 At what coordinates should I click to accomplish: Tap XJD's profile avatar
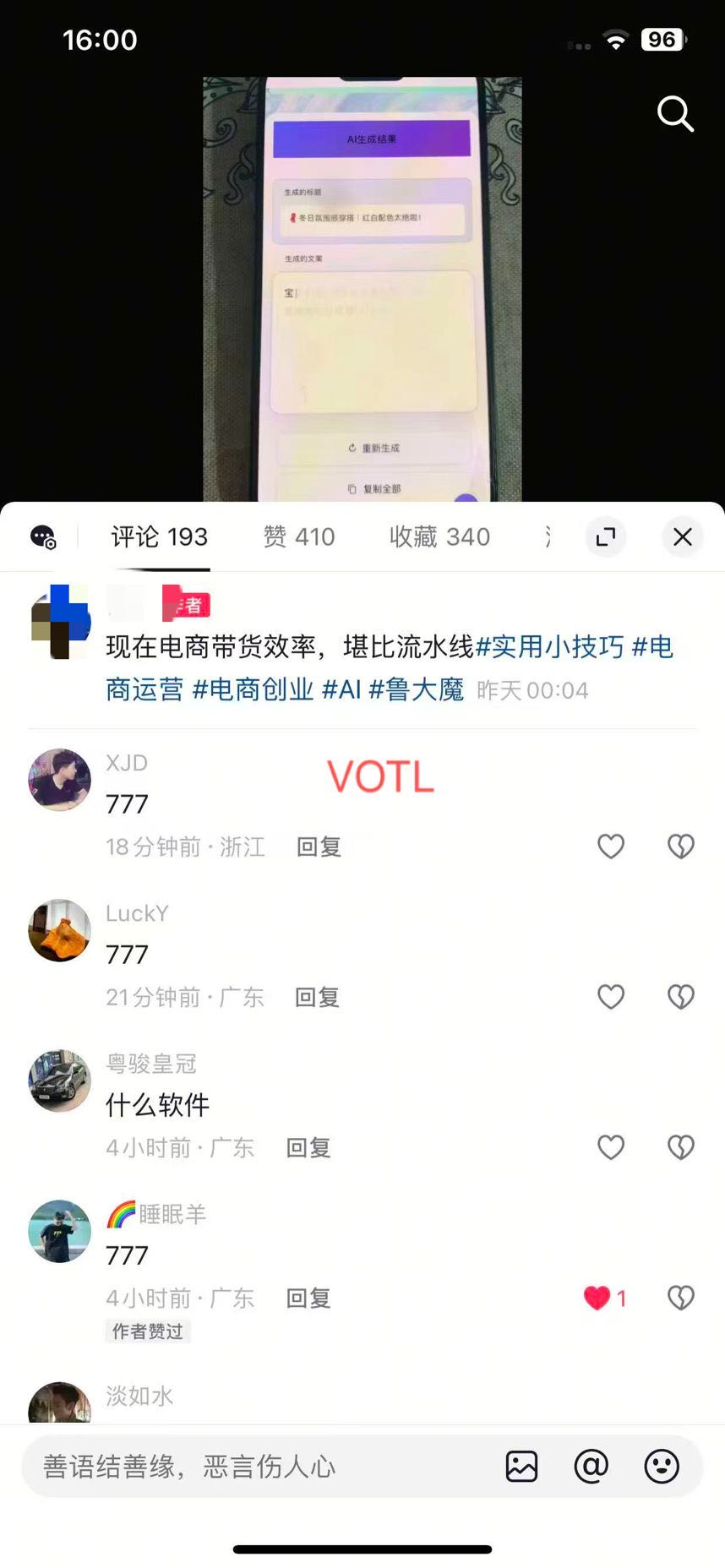pyautogui.click(x=59, y=780)
